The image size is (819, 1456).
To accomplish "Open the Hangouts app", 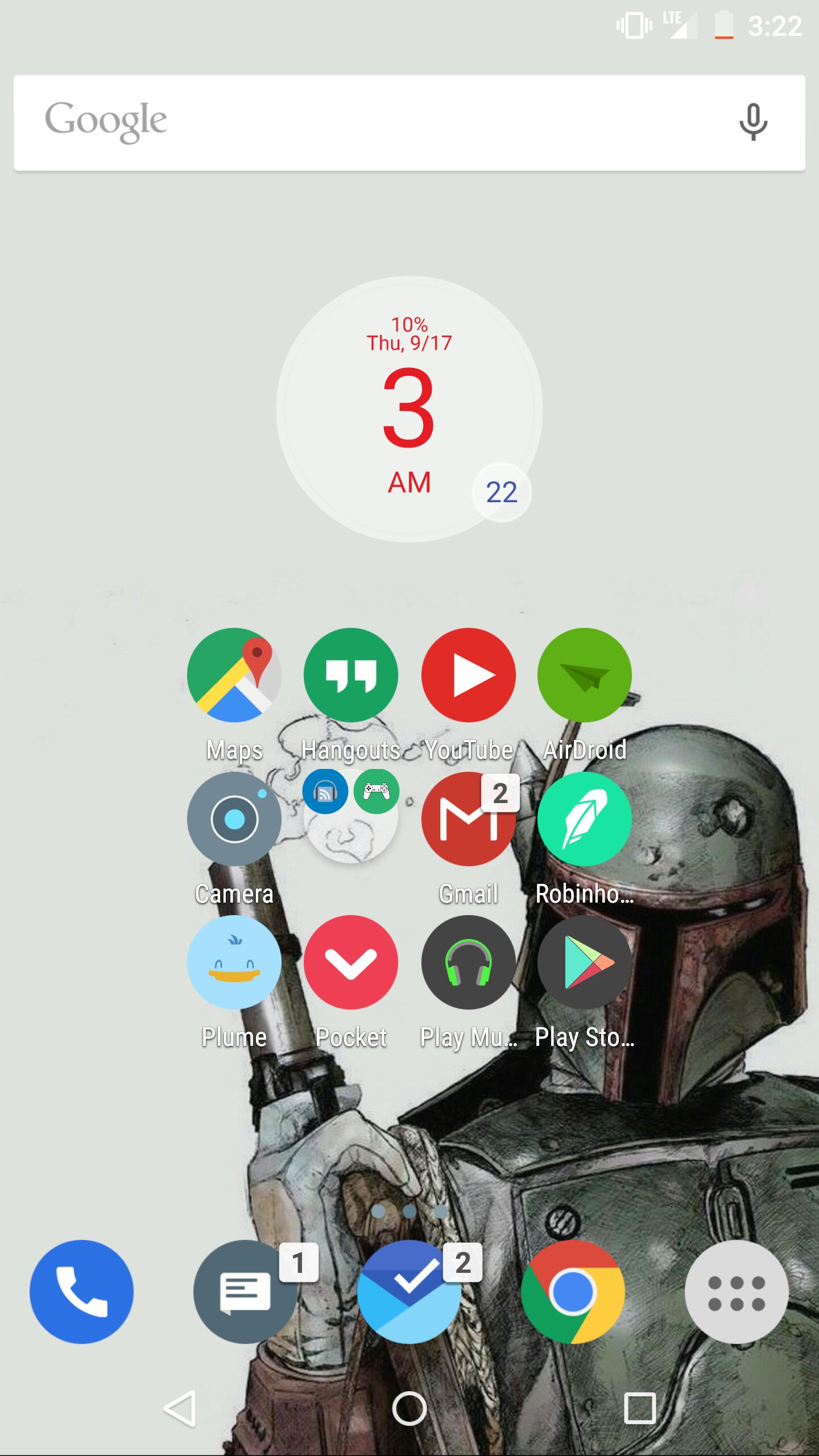I will (351, 675).
